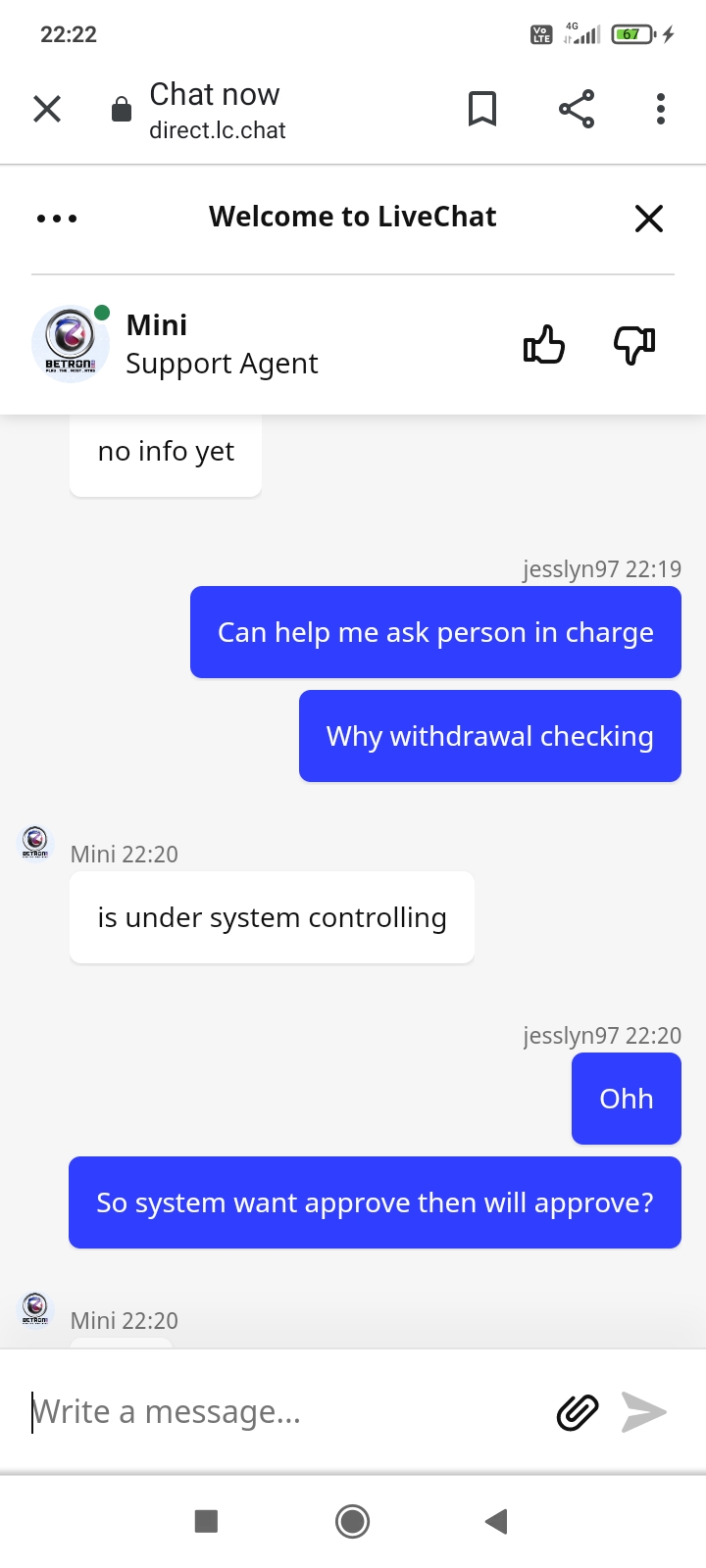Share the chat page link
706x1568 pixels.
tap(577, 109)
